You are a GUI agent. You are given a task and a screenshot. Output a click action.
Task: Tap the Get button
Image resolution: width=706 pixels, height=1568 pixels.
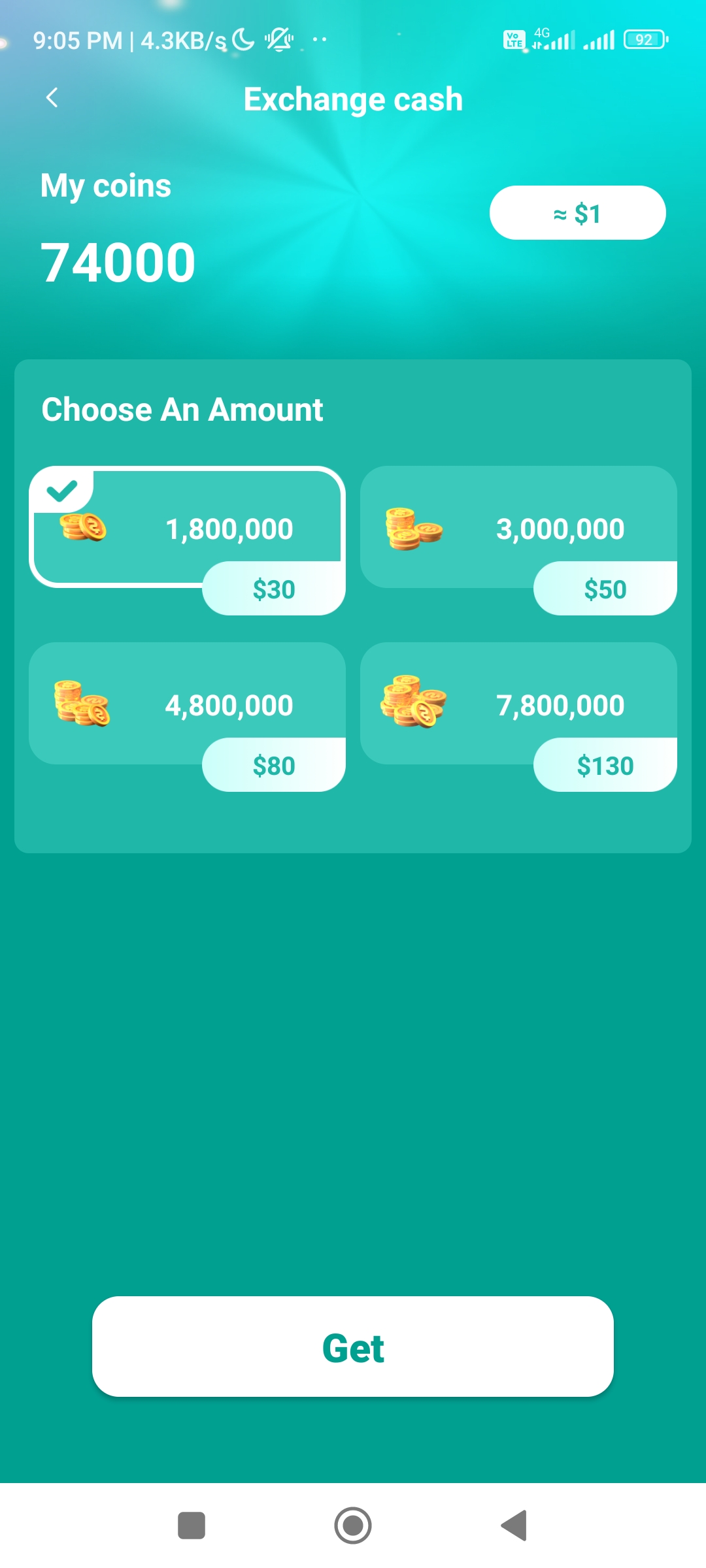click(353, 1347)
